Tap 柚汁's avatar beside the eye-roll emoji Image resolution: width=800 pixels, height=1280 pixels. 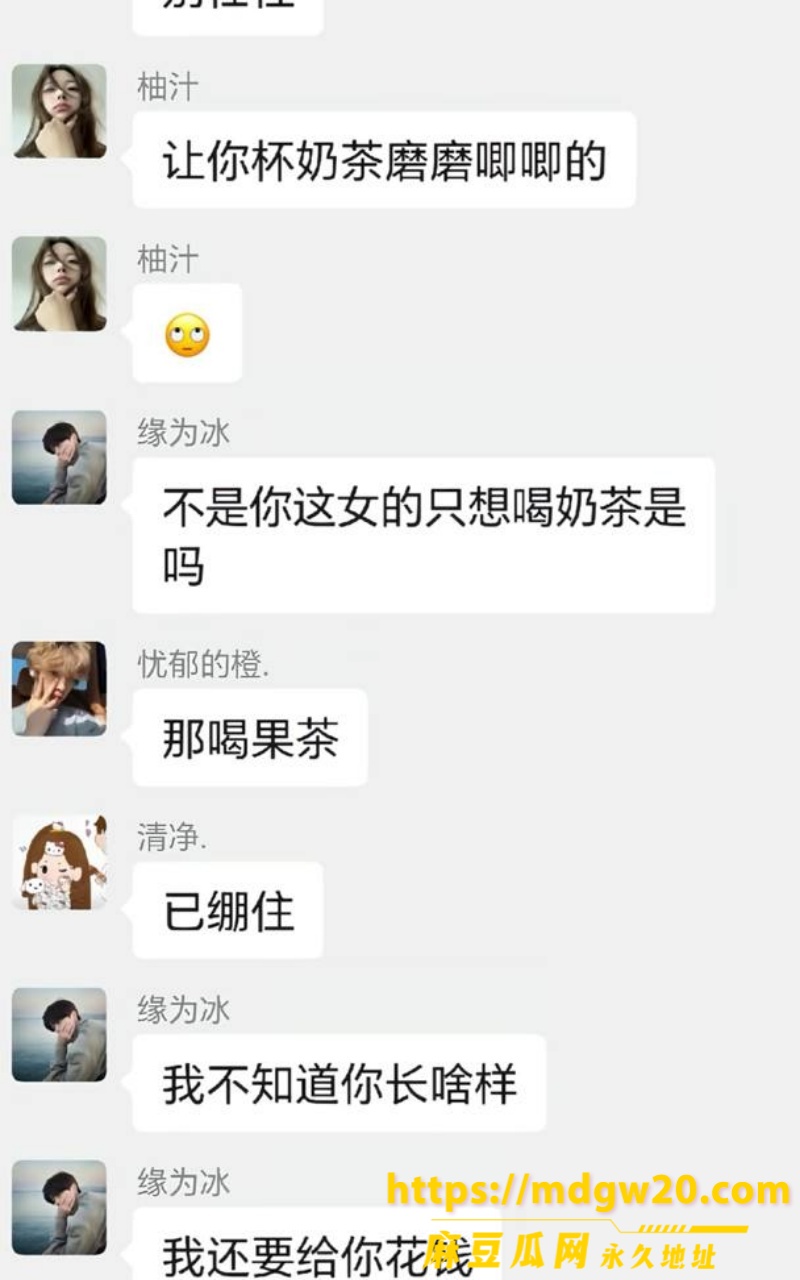59,284
